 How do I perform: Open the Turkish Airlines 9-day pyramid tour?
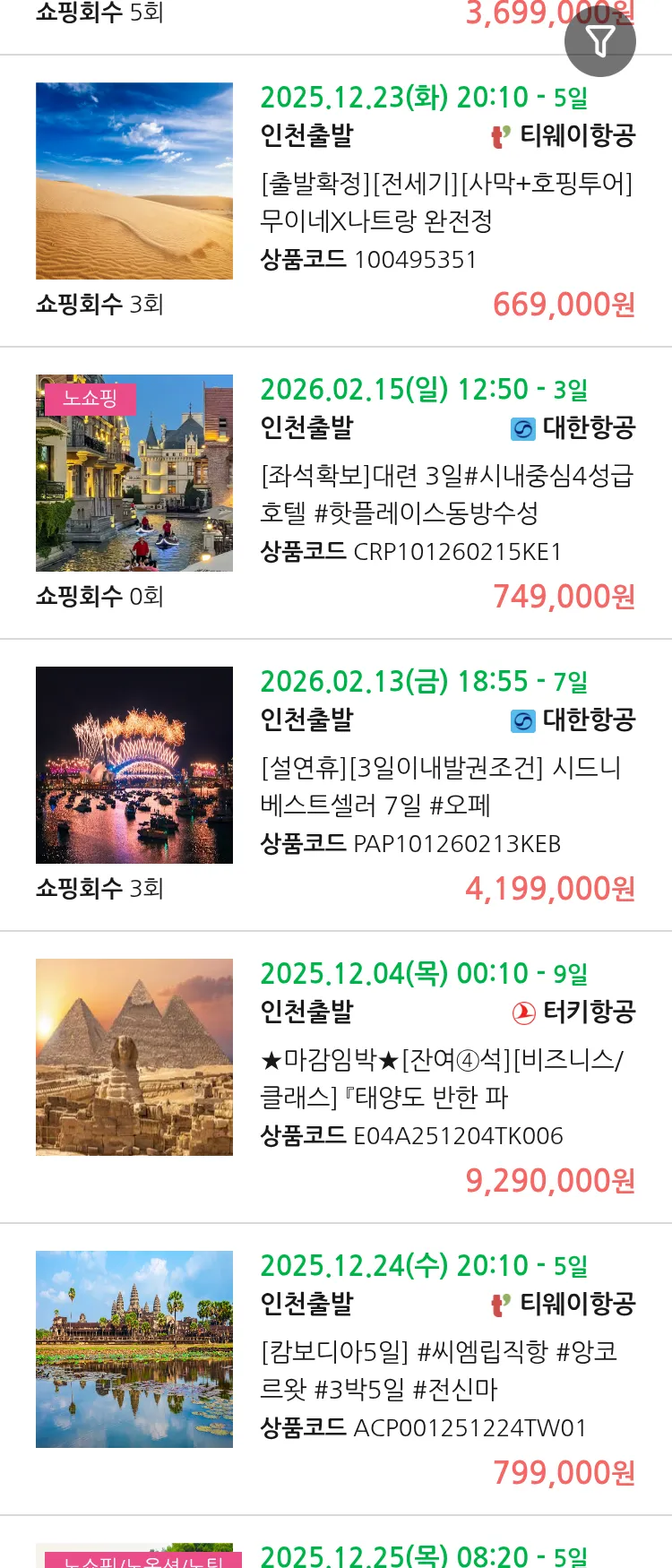[446, 1079]
